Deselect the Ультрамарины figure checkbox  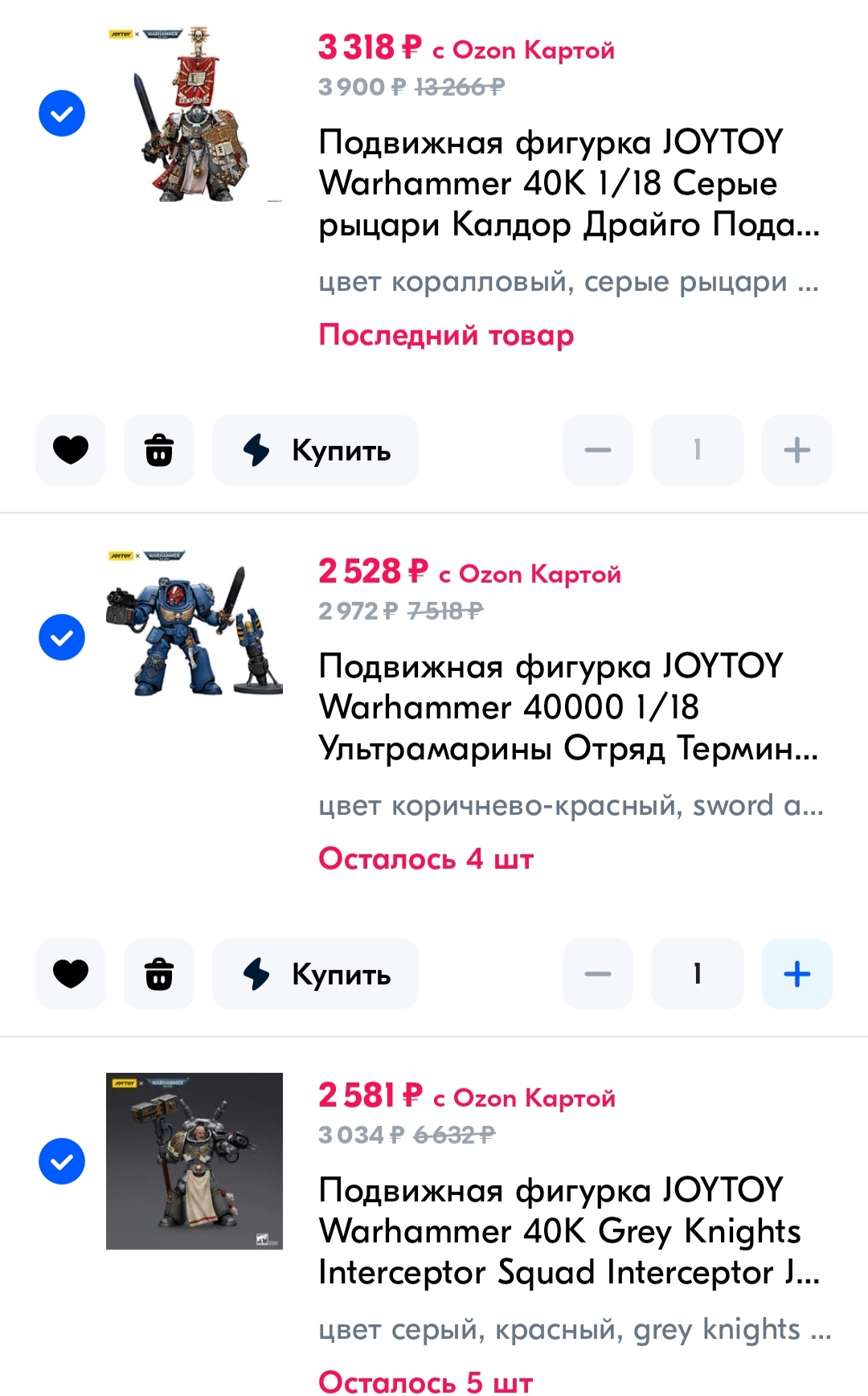pyautogui.click(x=62, y=637)
